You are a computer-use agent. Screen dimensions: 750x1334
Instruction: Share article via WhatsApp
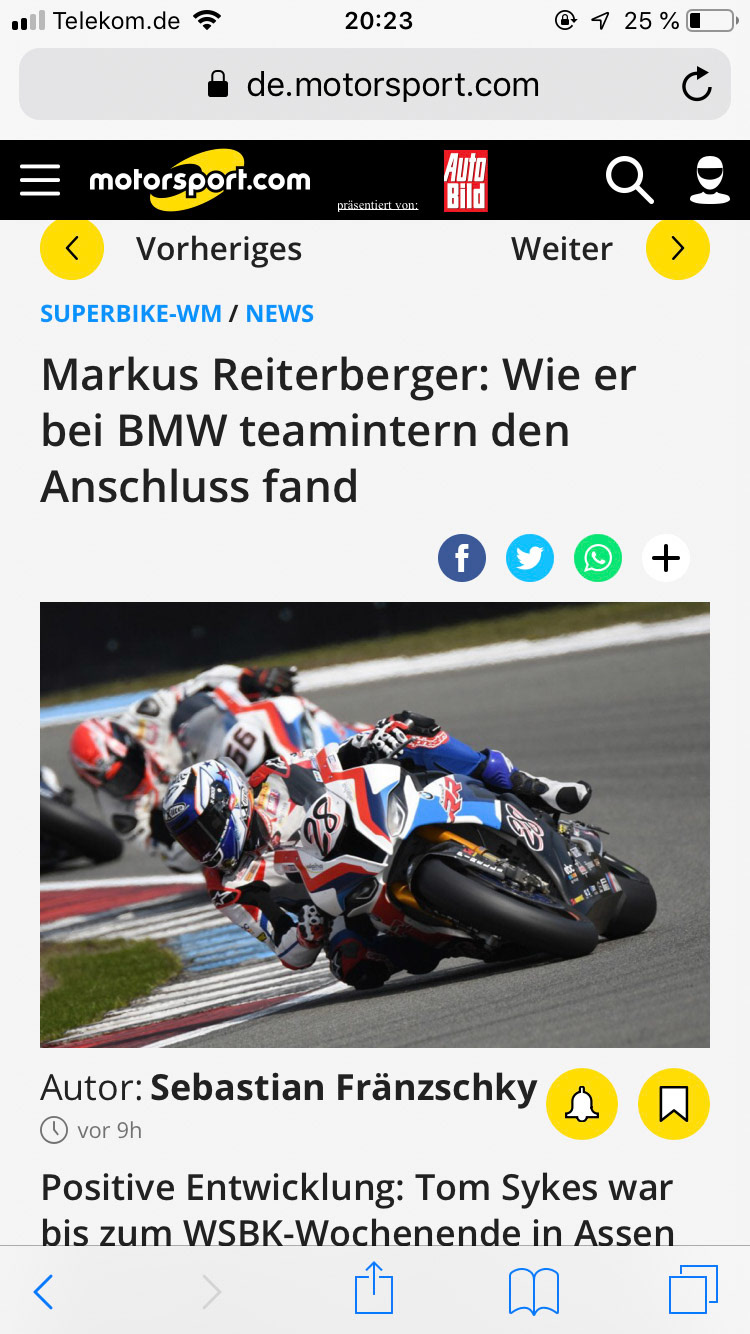point(598,558)
